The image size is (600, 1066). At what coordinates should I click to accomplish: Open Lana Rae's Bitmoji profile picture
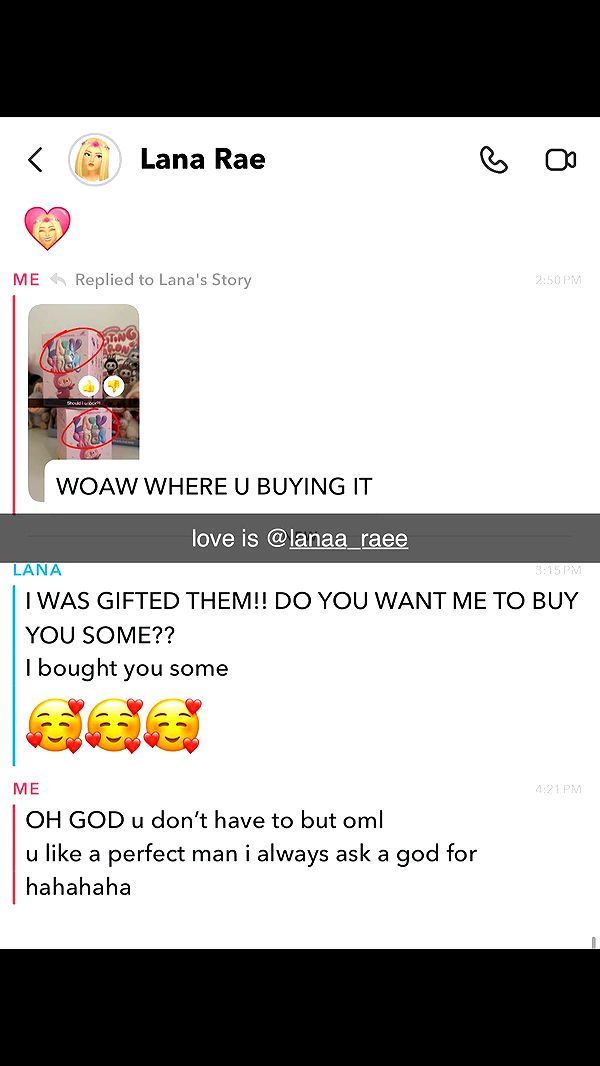95,160
